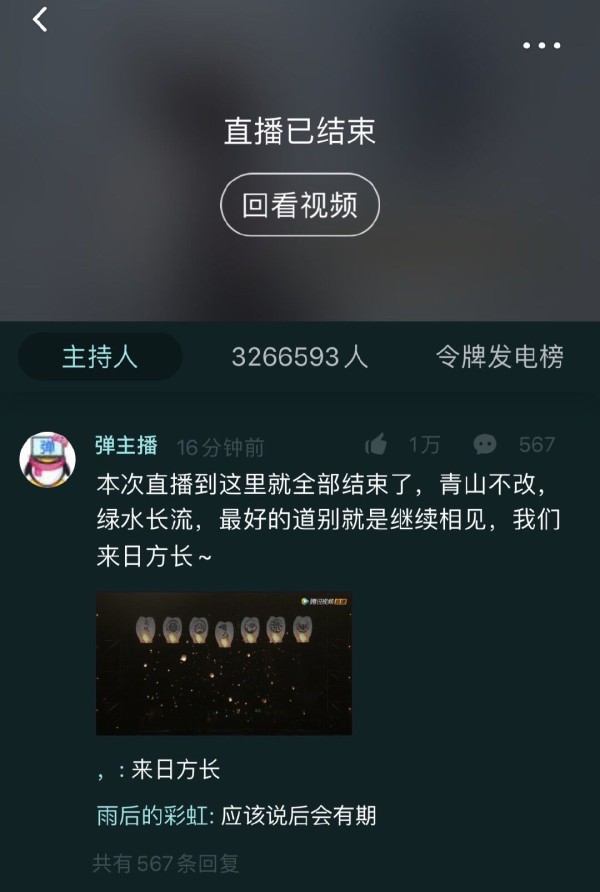Open comments on 弹主播's post
Viewport: 600px width, 892px height.
pos(486,445)
